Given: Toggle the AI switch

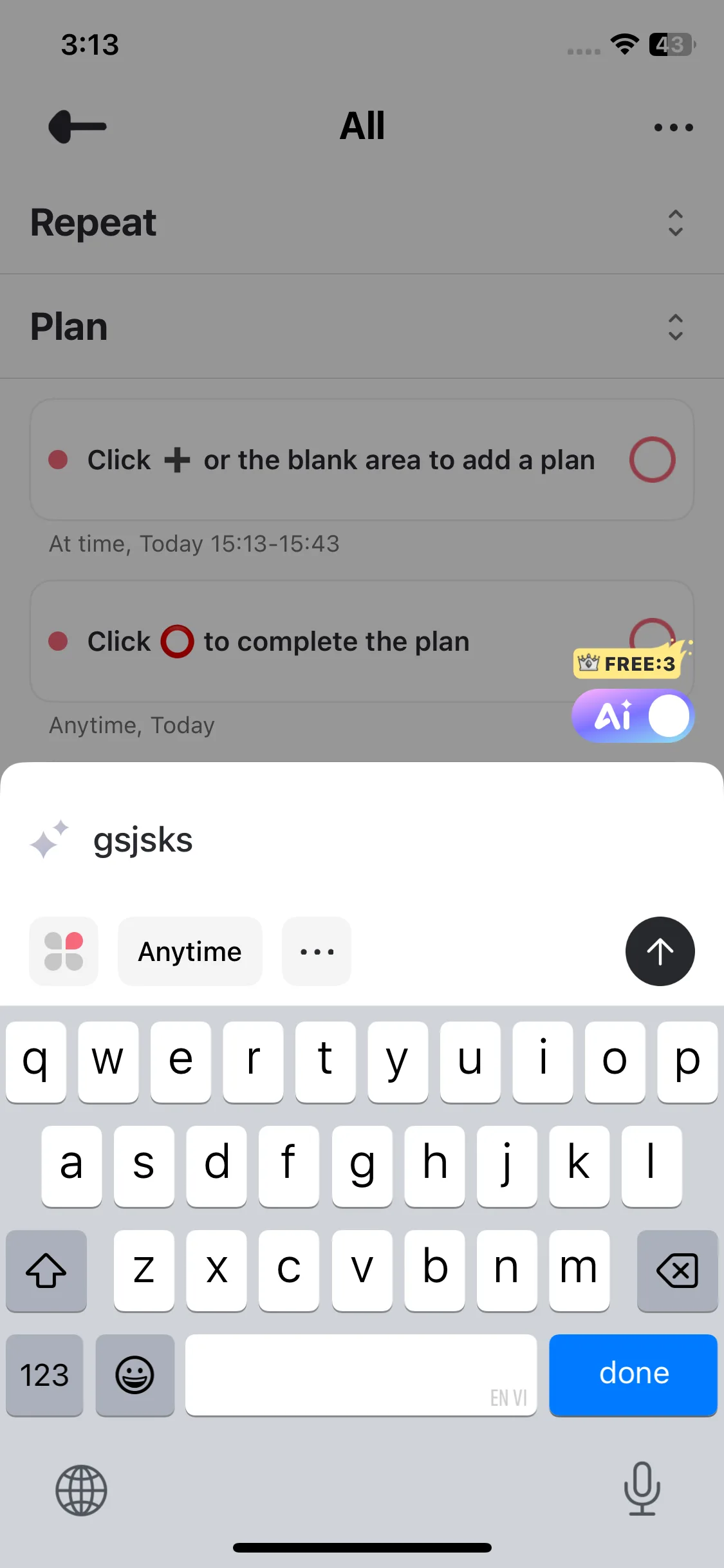Looking at the screenshot, I should click(633, 716).
